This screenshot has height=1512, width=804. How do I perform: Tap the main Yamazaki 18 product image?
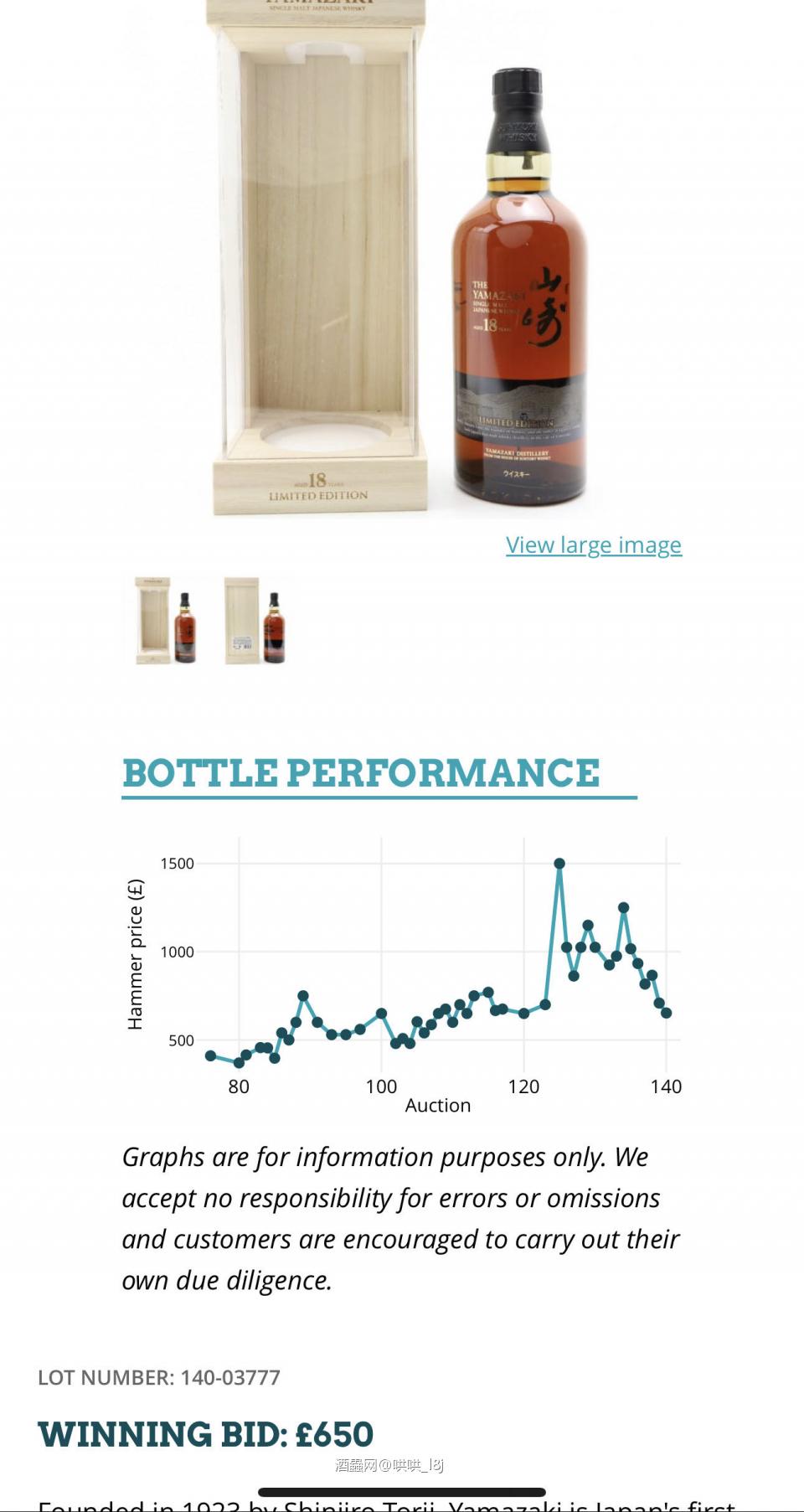402,260
